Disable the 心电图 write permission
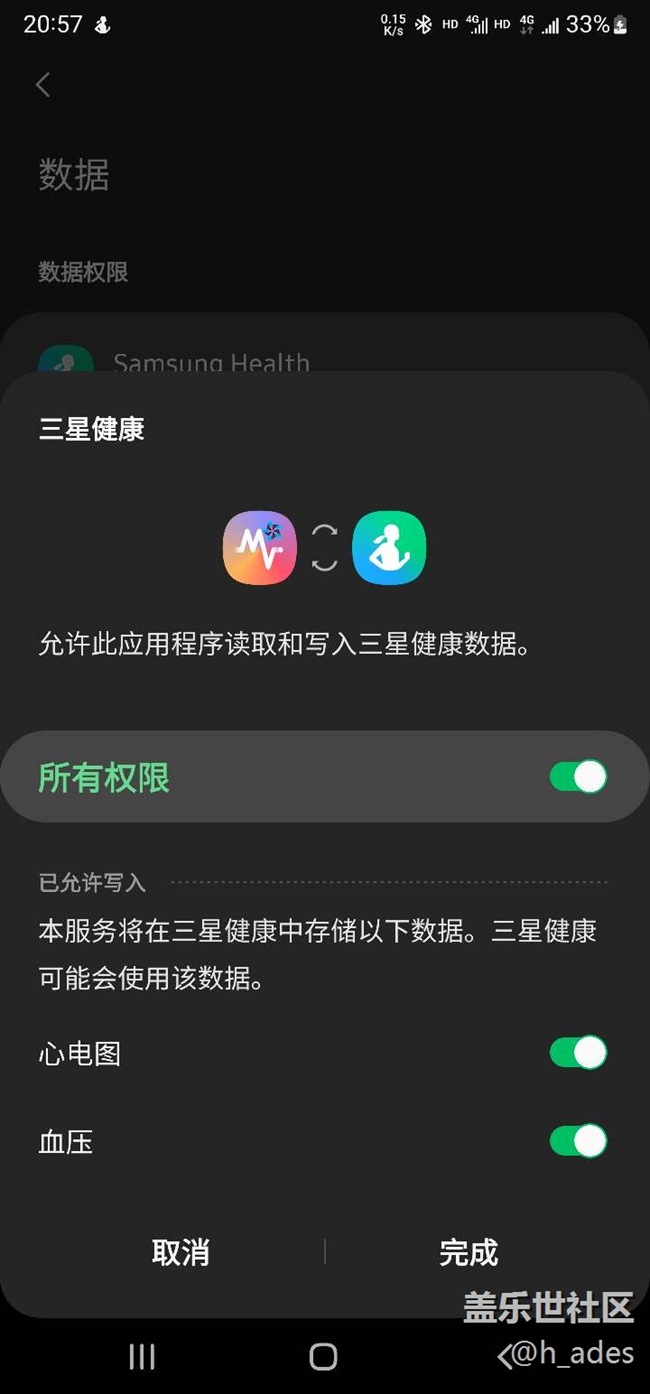Image resolution: width=650 pixels, height=1394 pixels. [578, 1053]
